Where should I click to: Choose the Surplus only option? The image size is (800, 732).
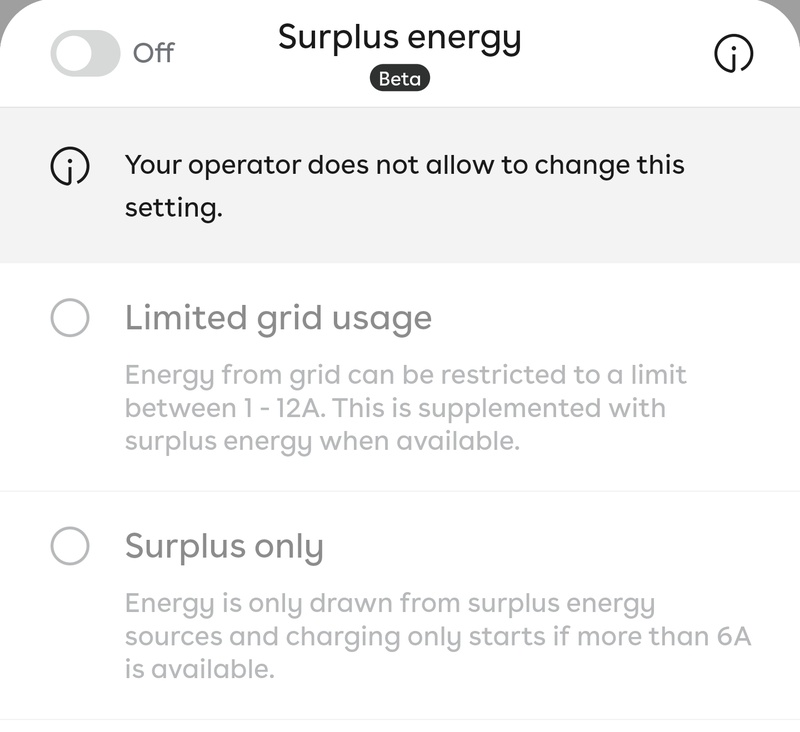70,547
